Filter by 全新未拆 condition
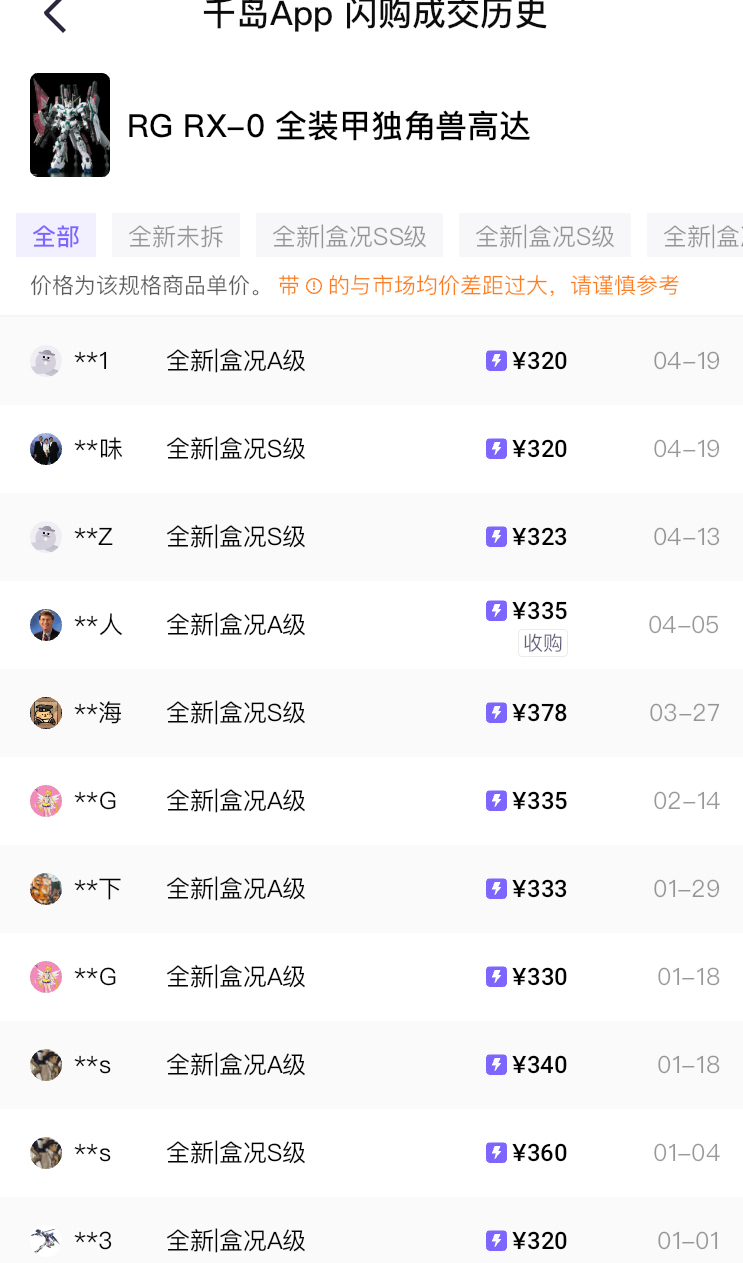This screenshot has height=1263, width=743. (176, 236)
